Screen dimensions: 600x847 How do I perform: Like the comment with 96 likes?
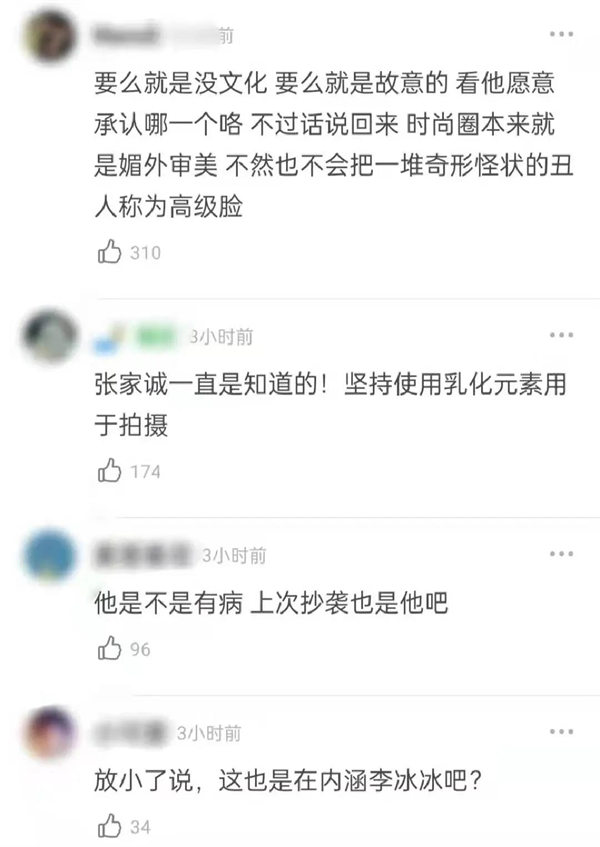coord(110,649)
